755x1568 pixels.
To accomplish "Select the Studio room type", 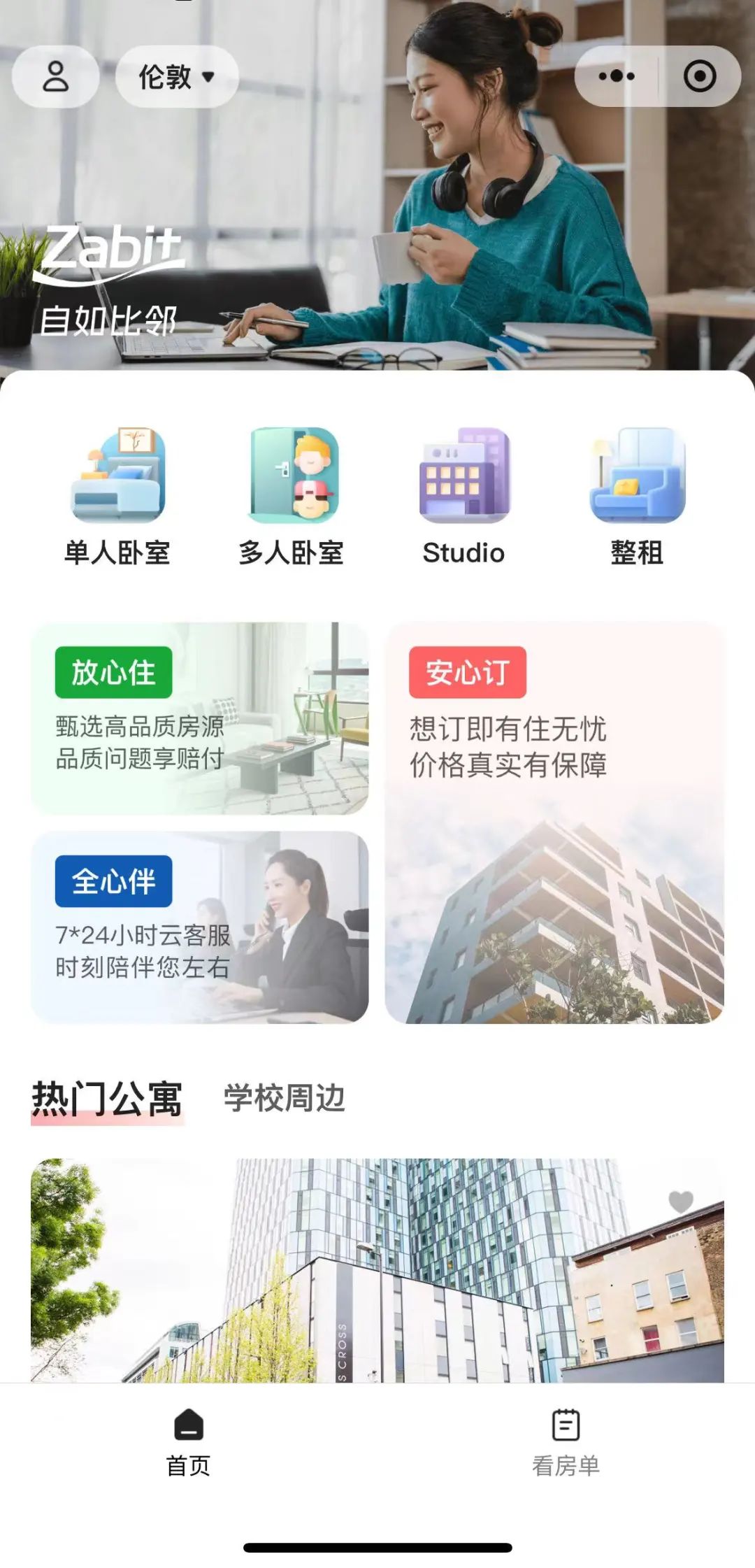I will coord(463,497).
